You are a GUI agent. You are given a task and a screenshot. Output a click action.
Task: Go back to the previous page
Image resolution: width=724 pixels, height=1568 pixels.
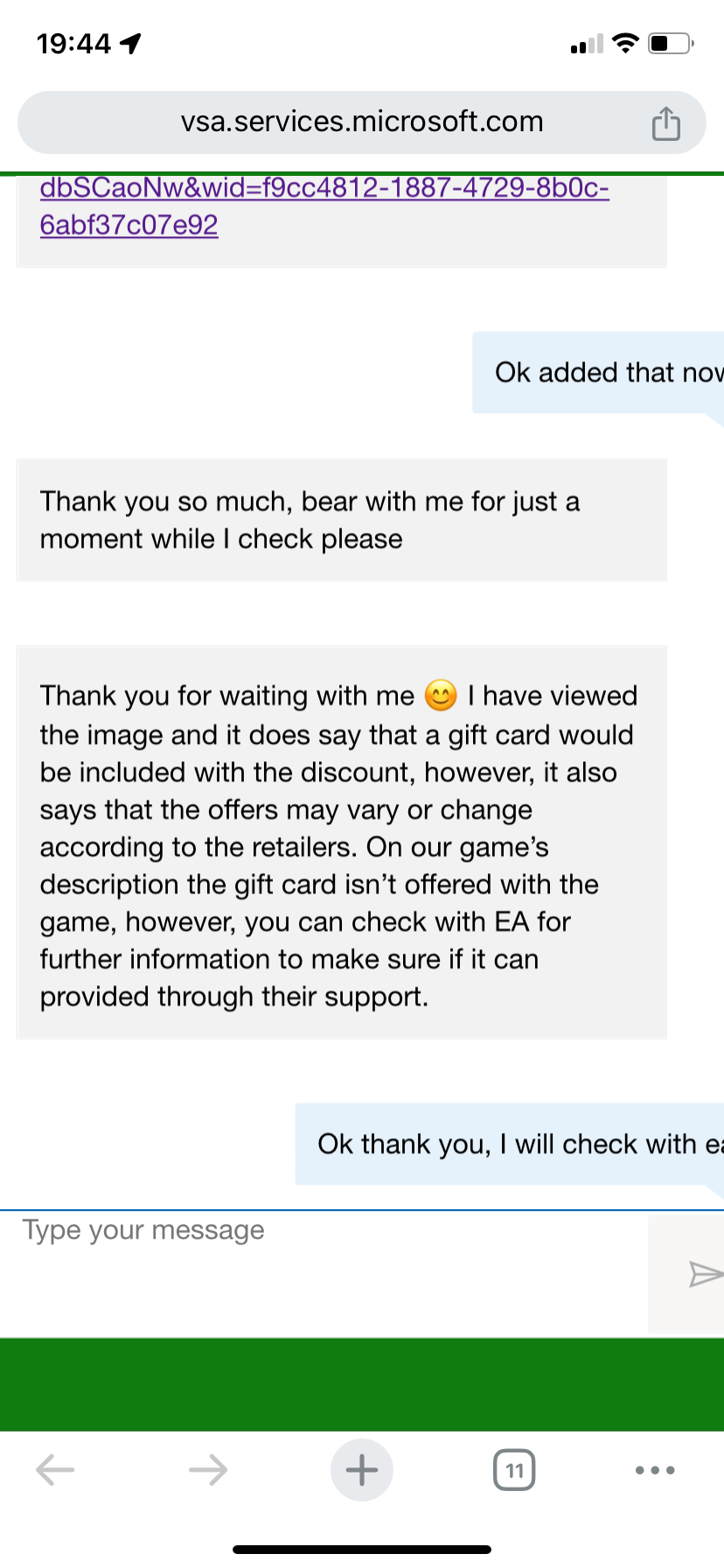[x=55, y=1470]
